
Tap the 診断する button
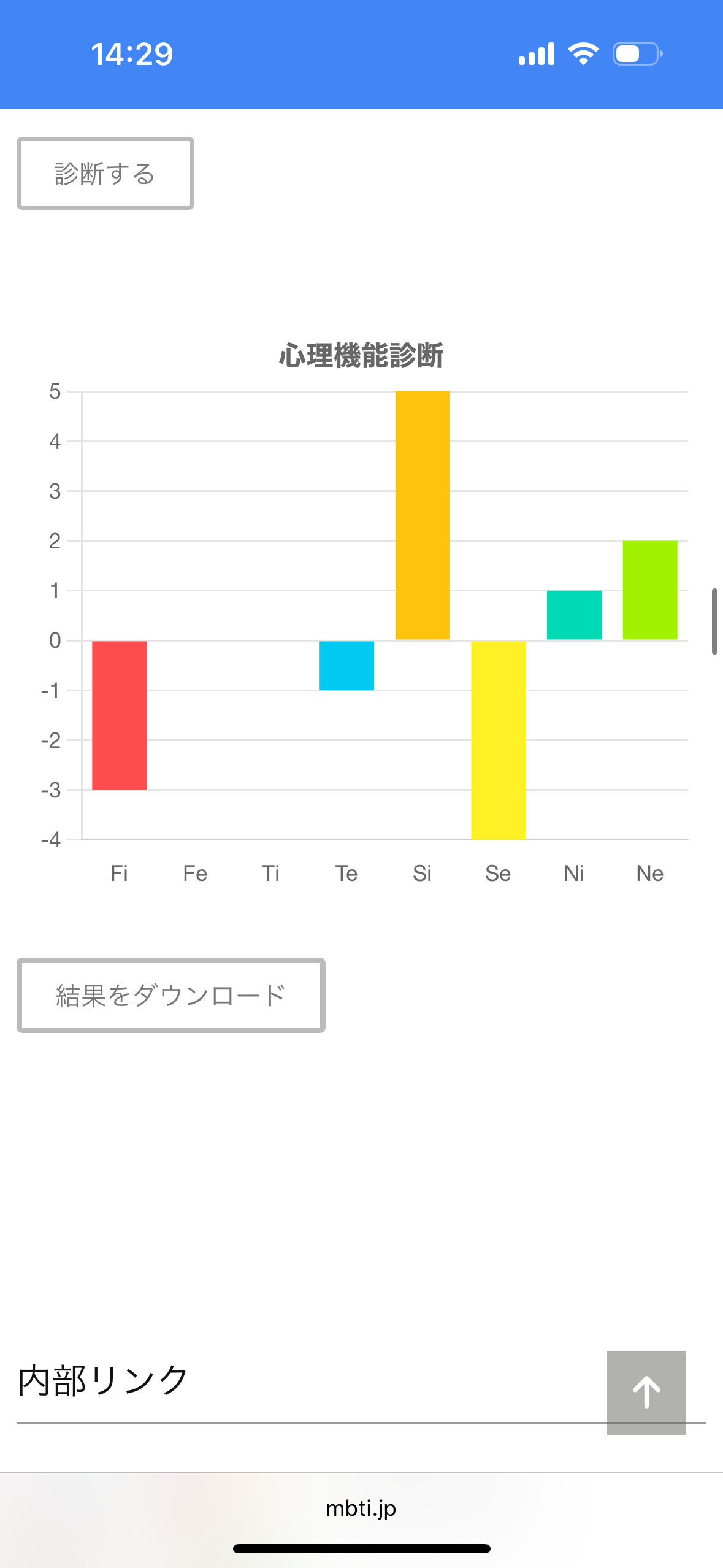pyautogui.click(x=105, y=174)
